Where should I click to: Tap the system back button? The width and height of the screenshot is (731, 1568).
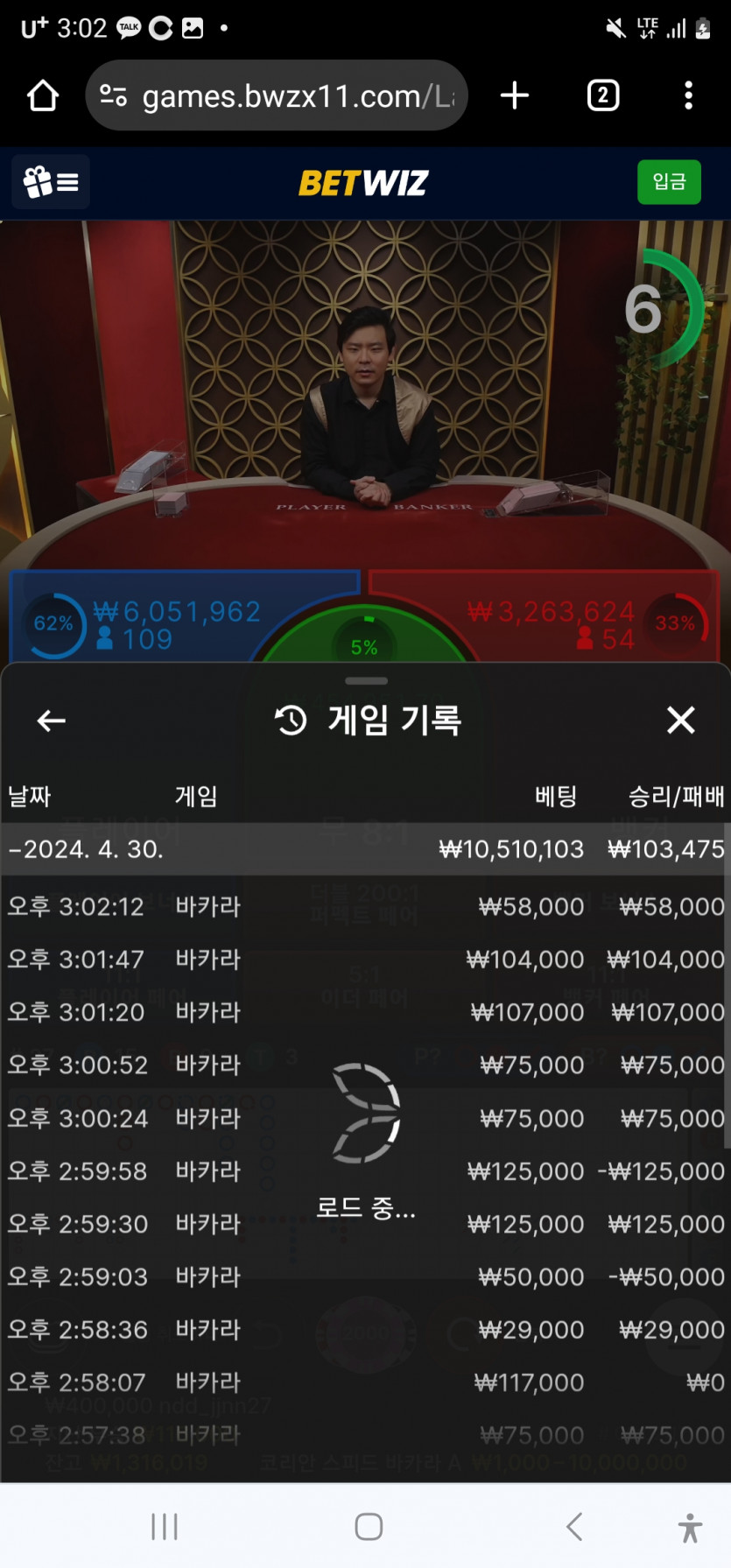[x=574, y=1527]
